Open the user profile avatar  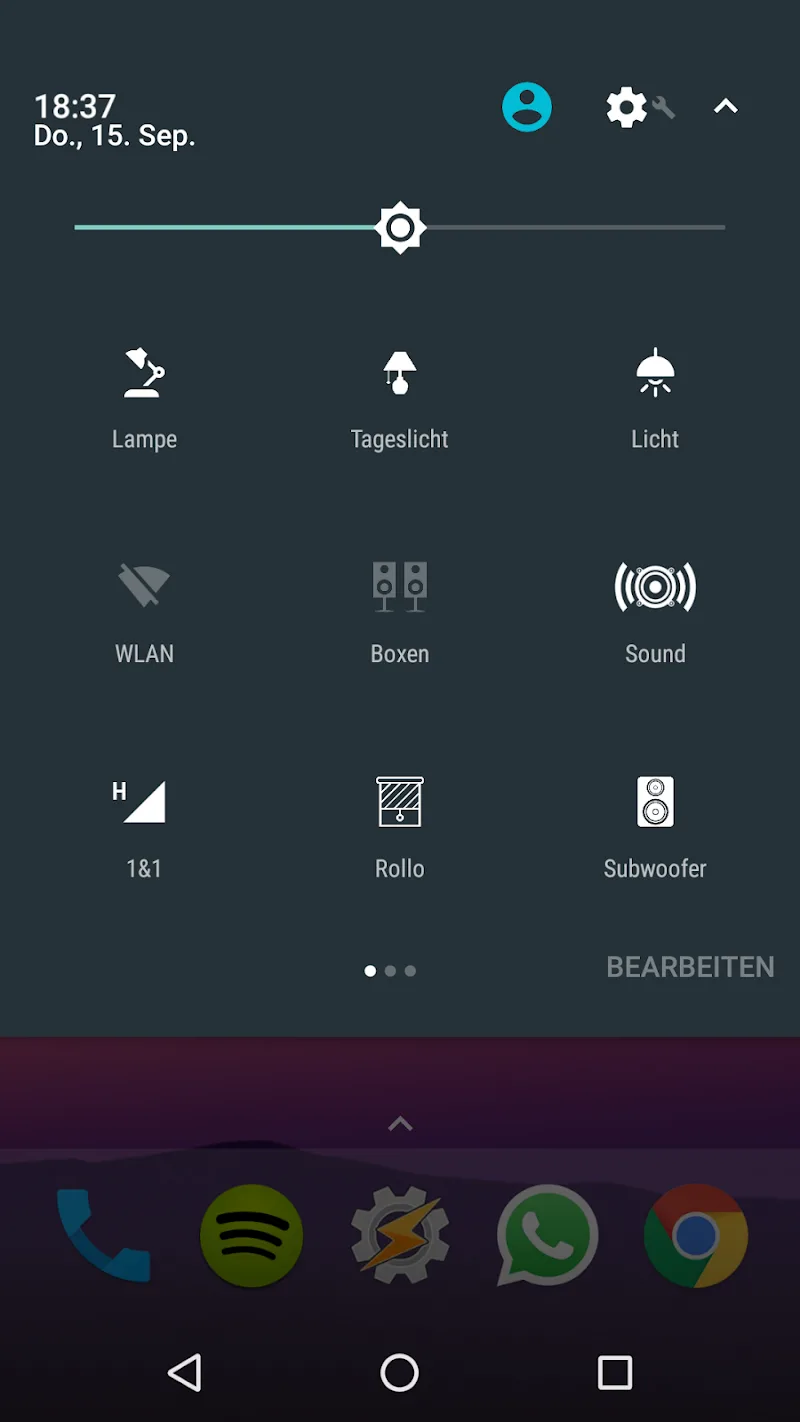[x=527, y=107]
